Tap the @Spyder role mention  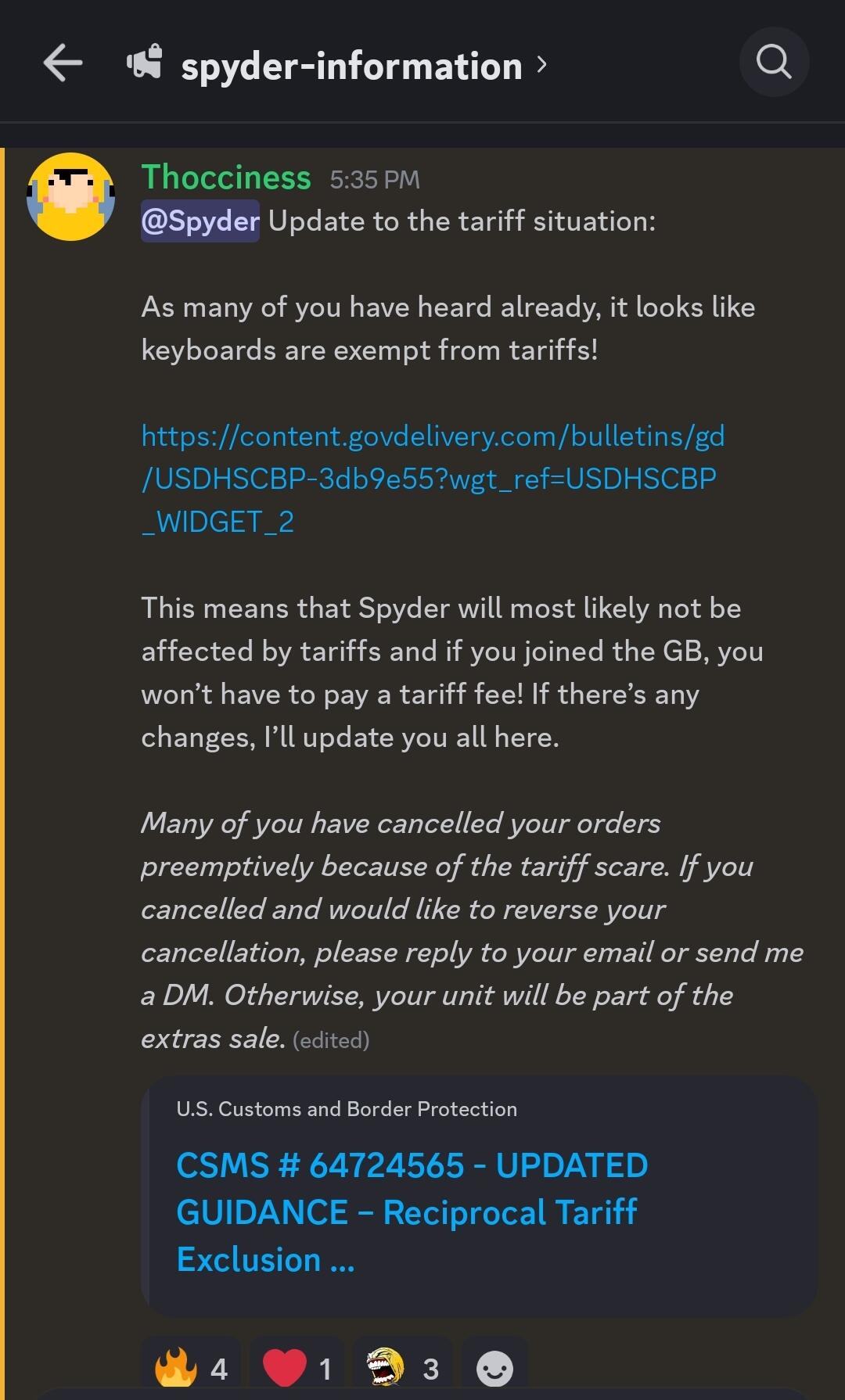pos(200,221)
